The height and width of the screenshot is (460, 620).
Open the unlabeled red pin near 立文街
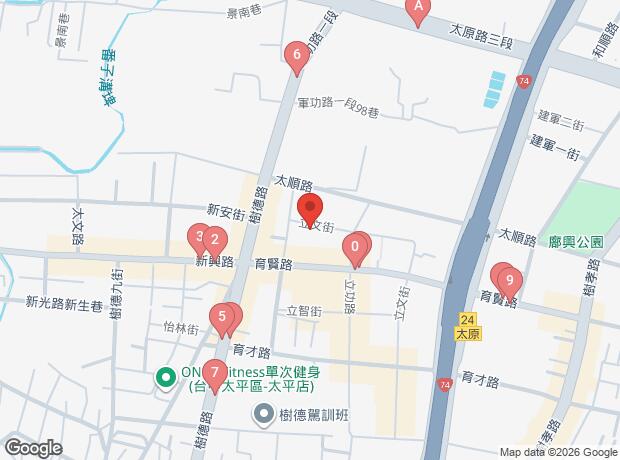[309, 211]
